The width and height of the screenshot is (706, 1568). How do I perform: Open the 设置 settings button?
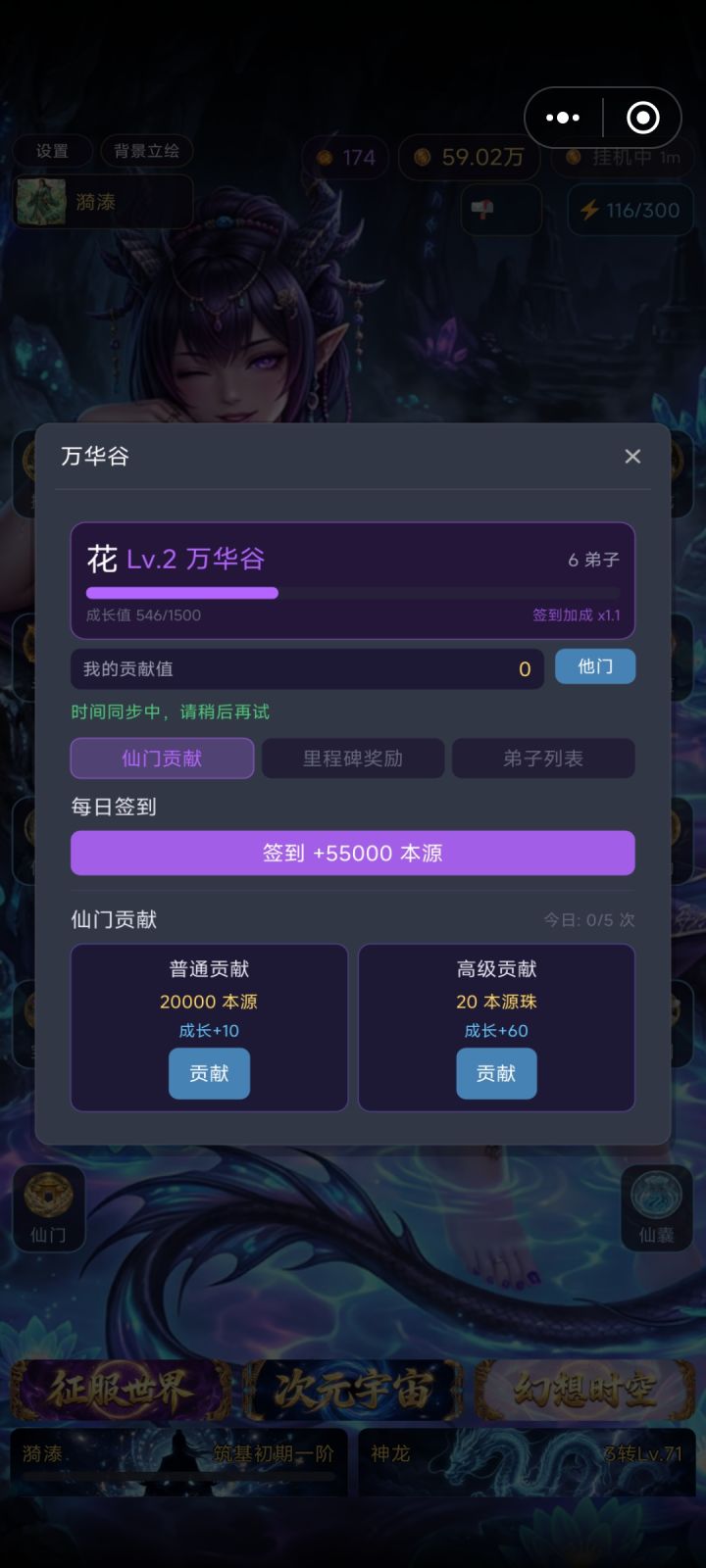click(x=53, y=151)
